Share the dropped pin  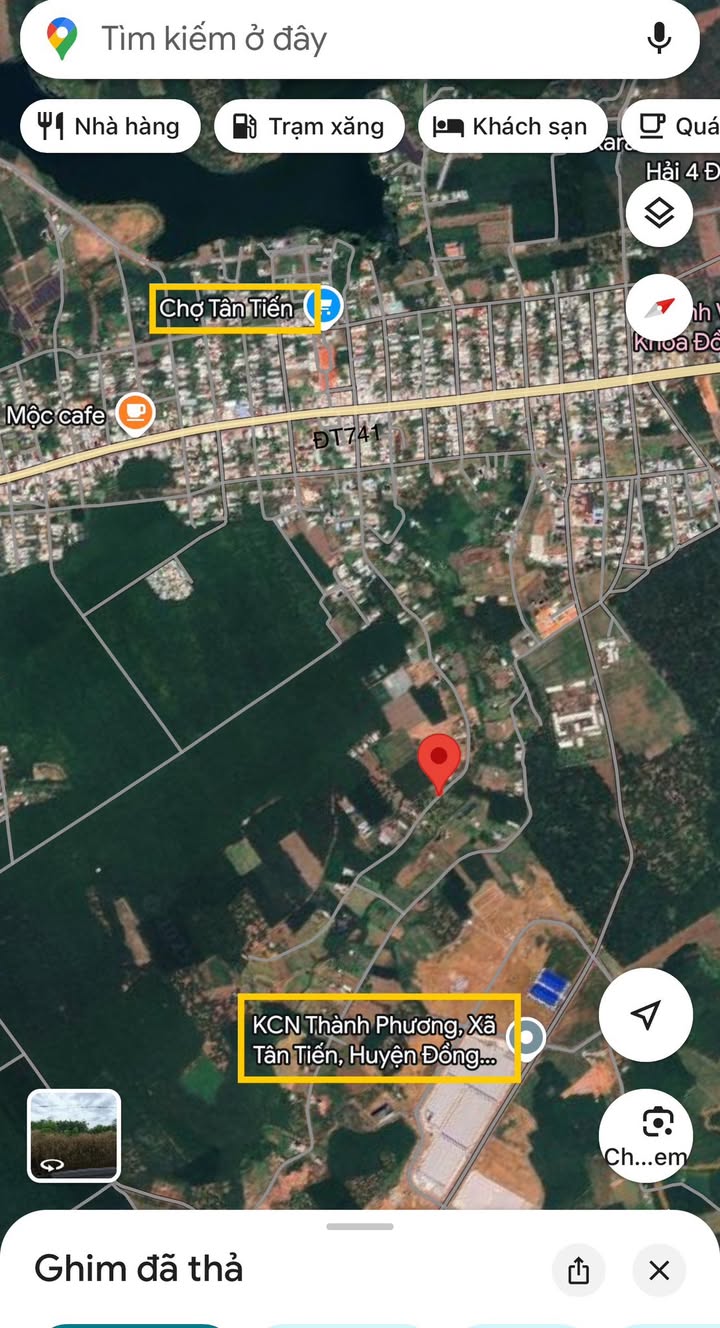(579, 1270)
